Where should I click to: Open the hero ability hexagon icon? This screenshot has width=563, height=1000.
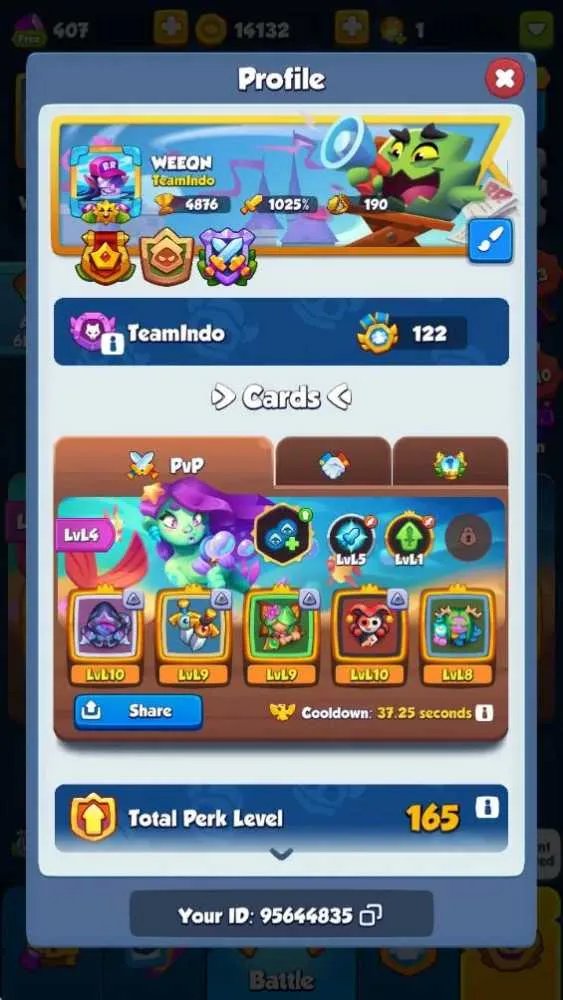click(282, 536)
